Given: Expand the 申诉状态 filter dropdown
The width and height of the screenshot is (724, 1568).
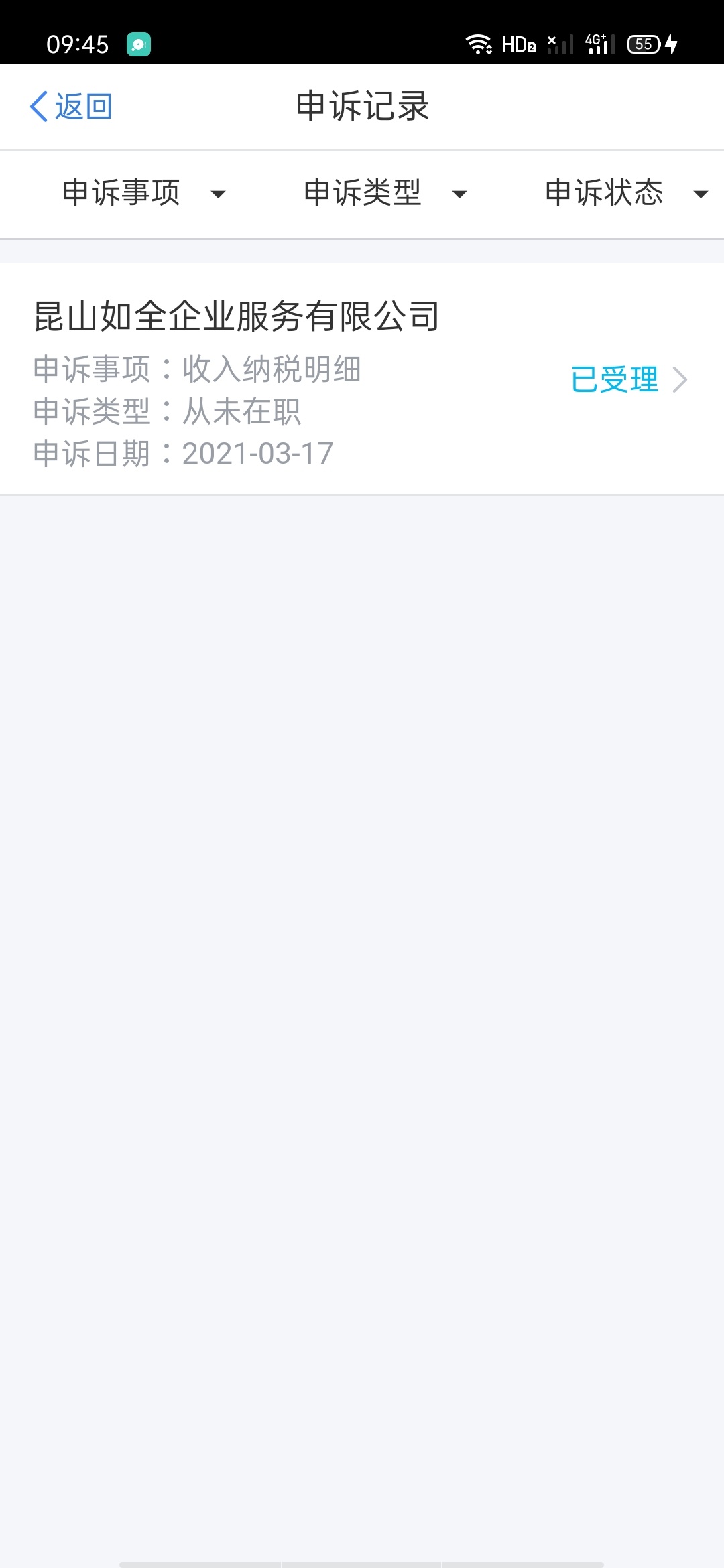Looking at the screenshot, I should pos(626,194).
